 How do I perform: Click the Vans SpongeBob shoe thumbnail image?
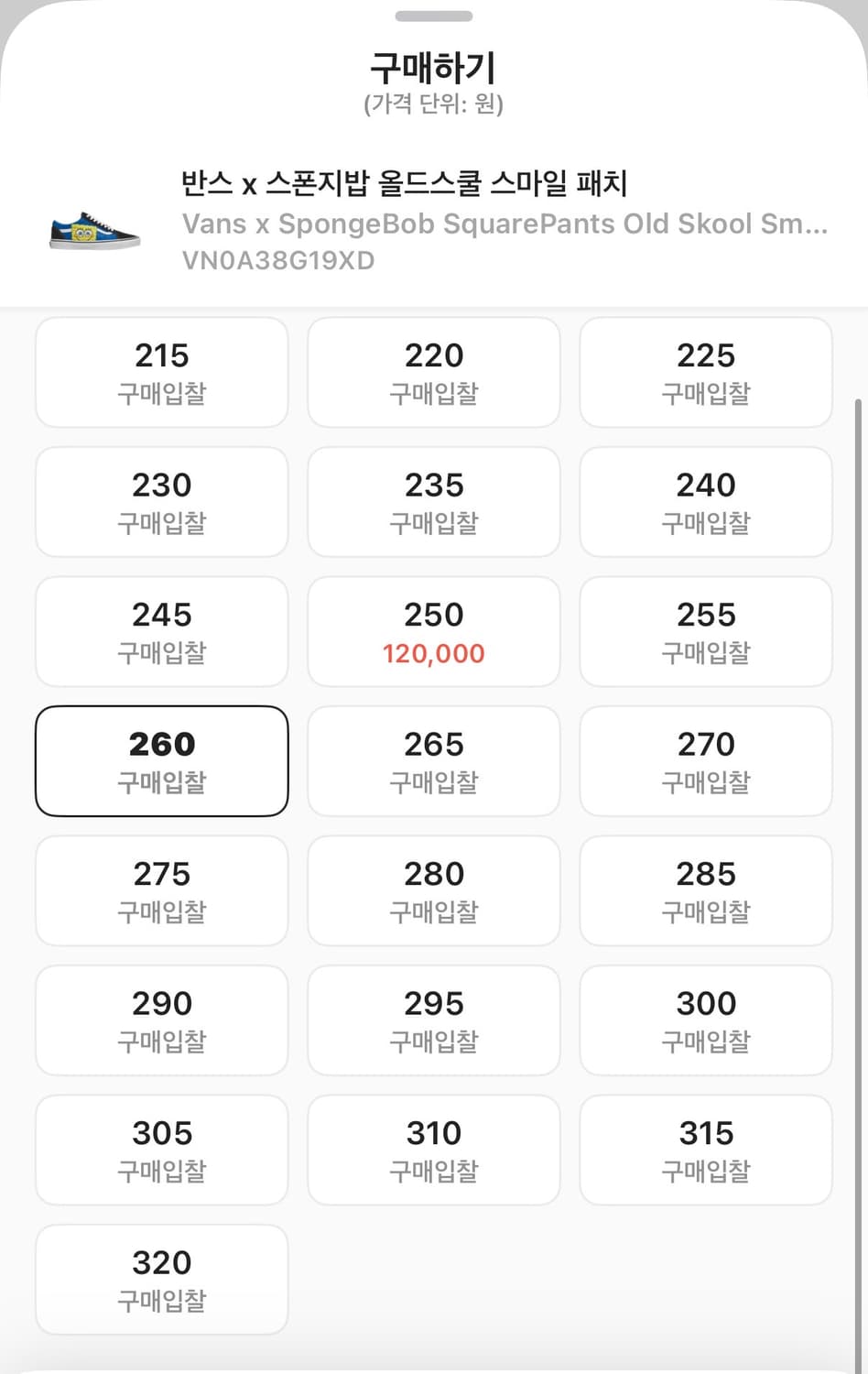92,232
